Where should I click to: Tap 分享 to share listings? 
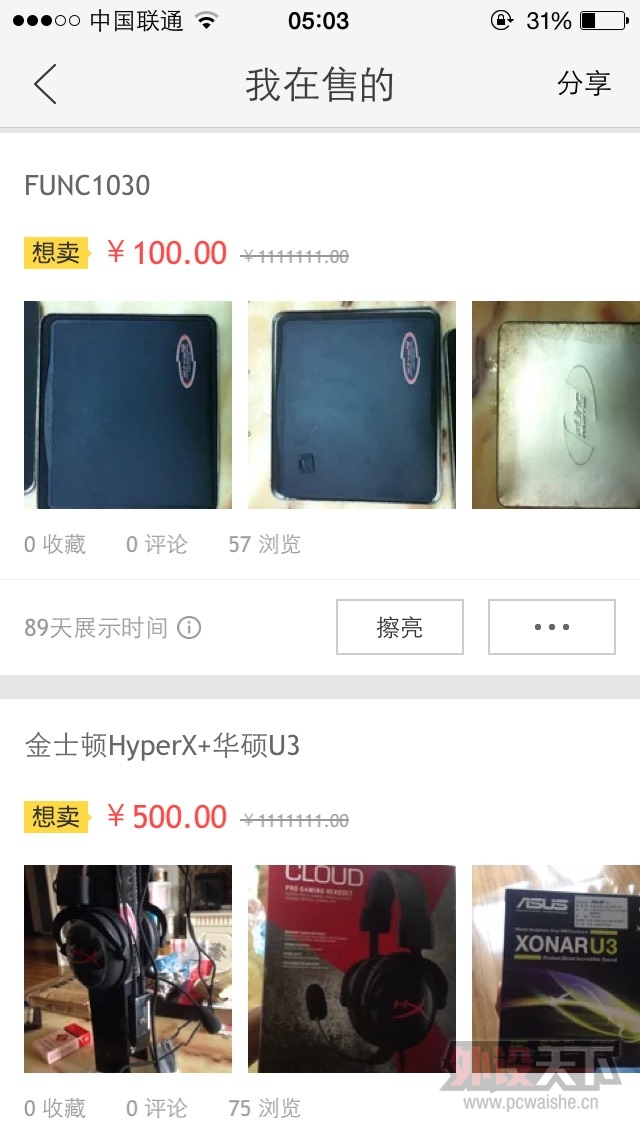(x=583, y=83)
